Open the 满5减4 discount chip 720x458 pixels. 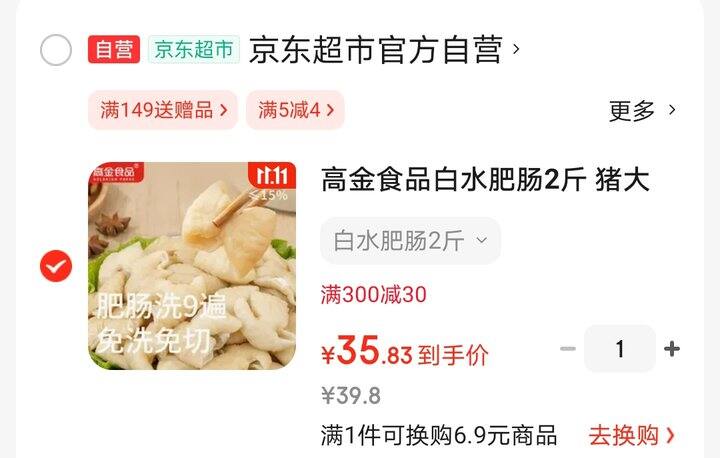295,110
